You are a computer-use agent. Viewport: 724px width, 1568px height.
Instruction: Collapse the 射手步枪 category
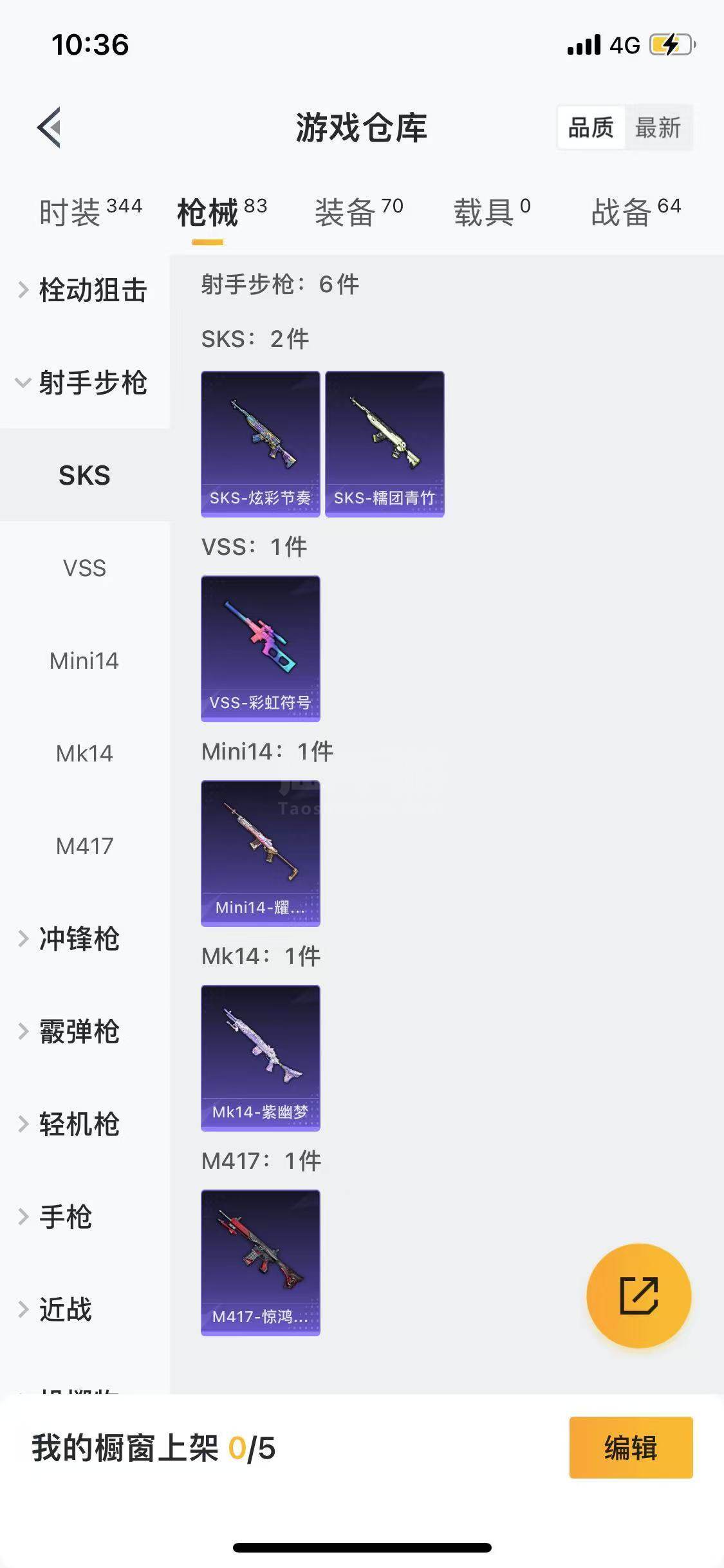pos(84,383)
